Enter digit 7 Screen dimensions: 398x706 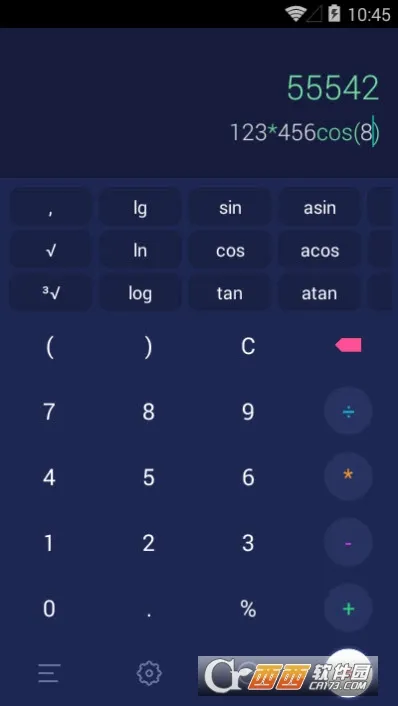coord(49,412)
